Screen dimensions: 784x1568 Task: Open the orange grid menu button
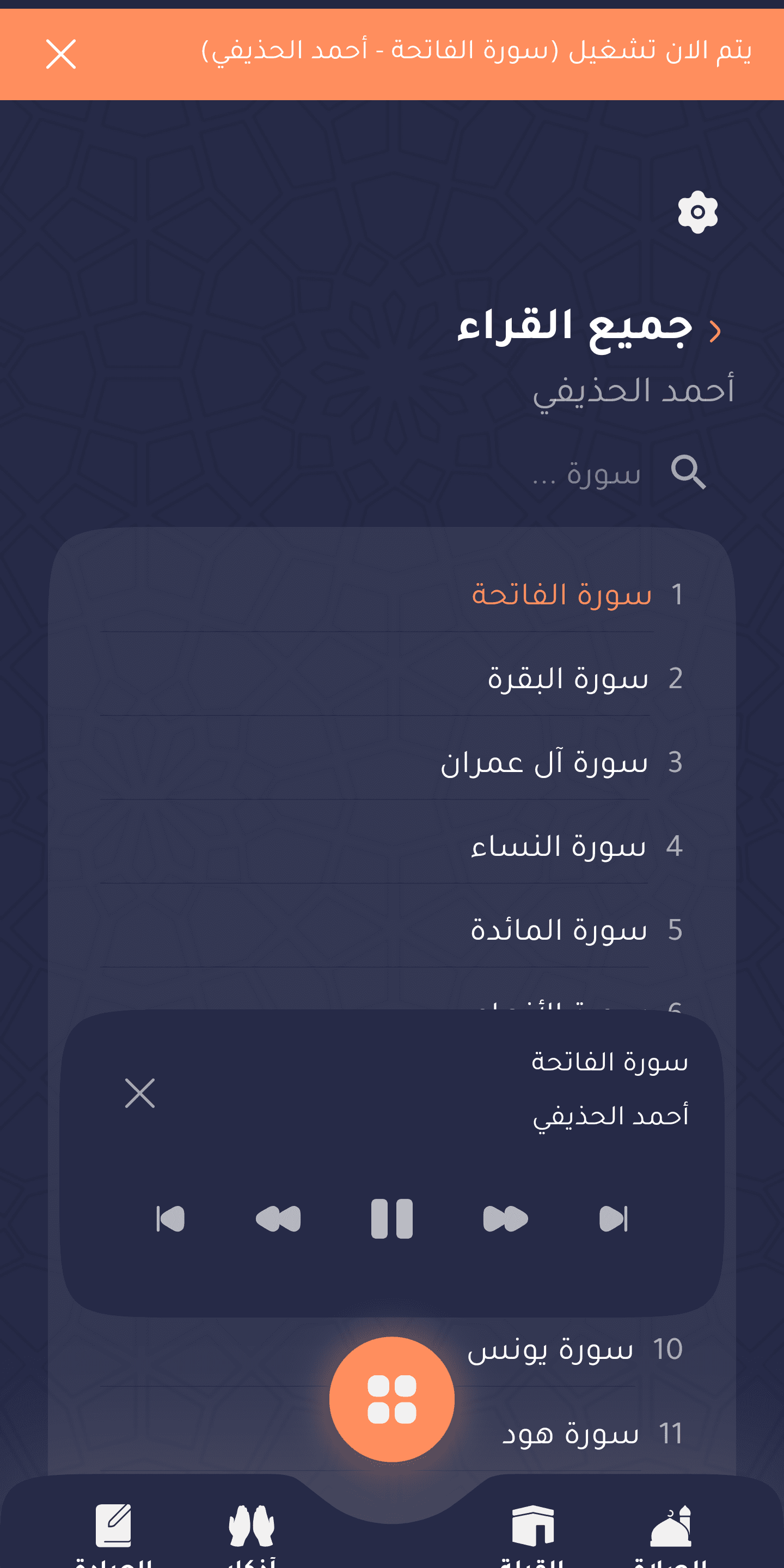pyautogui.click(x=392, y=1399)
